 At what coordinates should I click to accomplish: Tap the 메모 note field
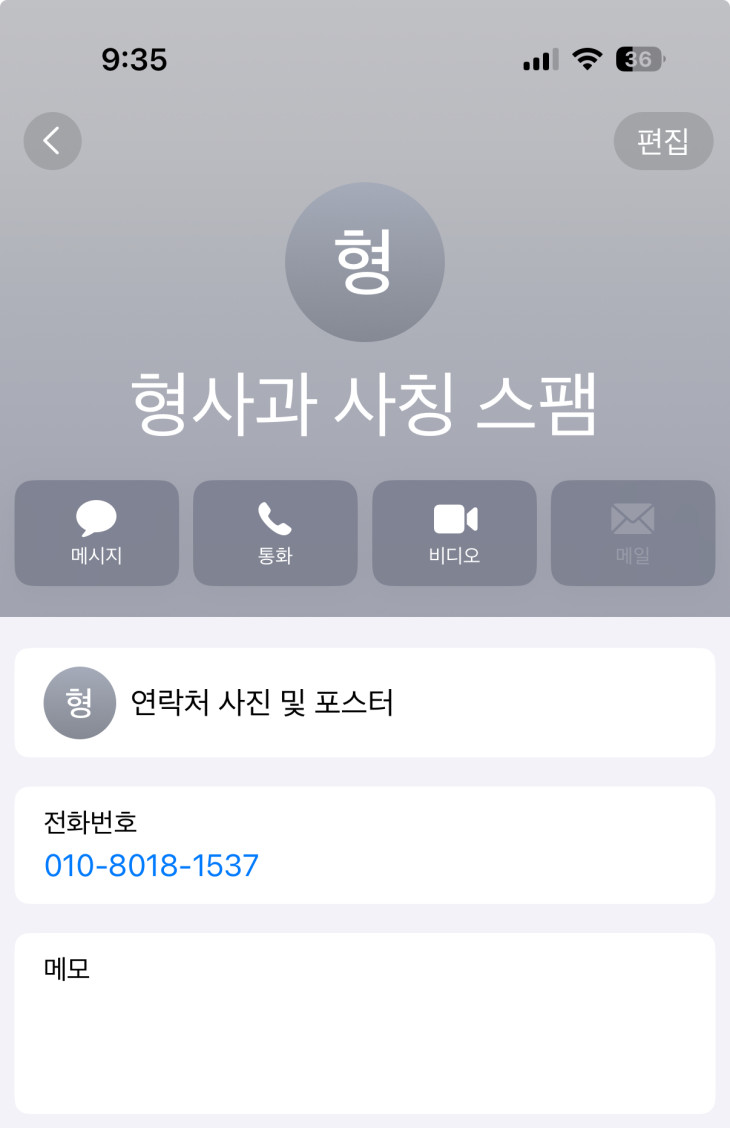(x=364, y=1024)
